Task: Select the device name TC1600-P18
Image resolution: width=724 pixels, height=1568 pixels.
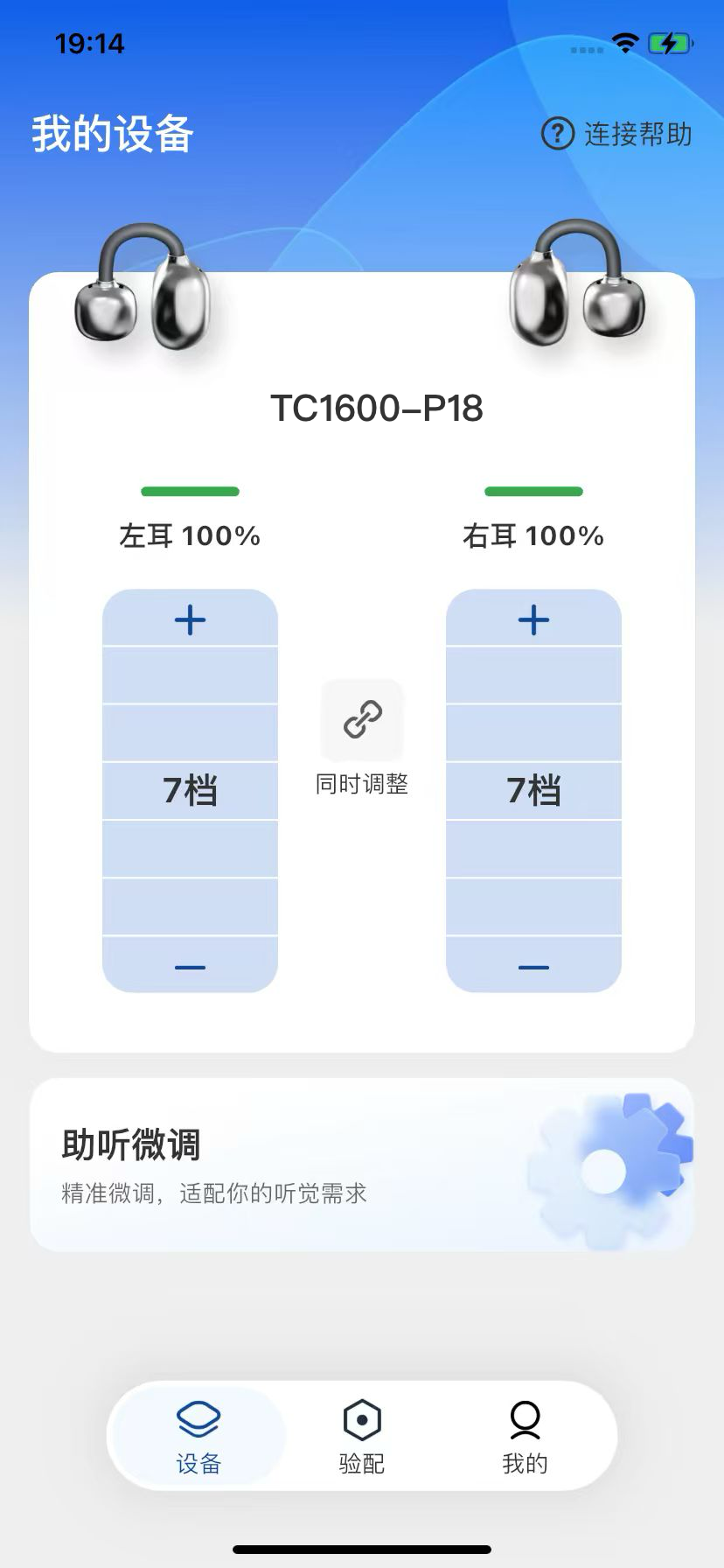Action: pyautogui.click(x=376, y=408)
